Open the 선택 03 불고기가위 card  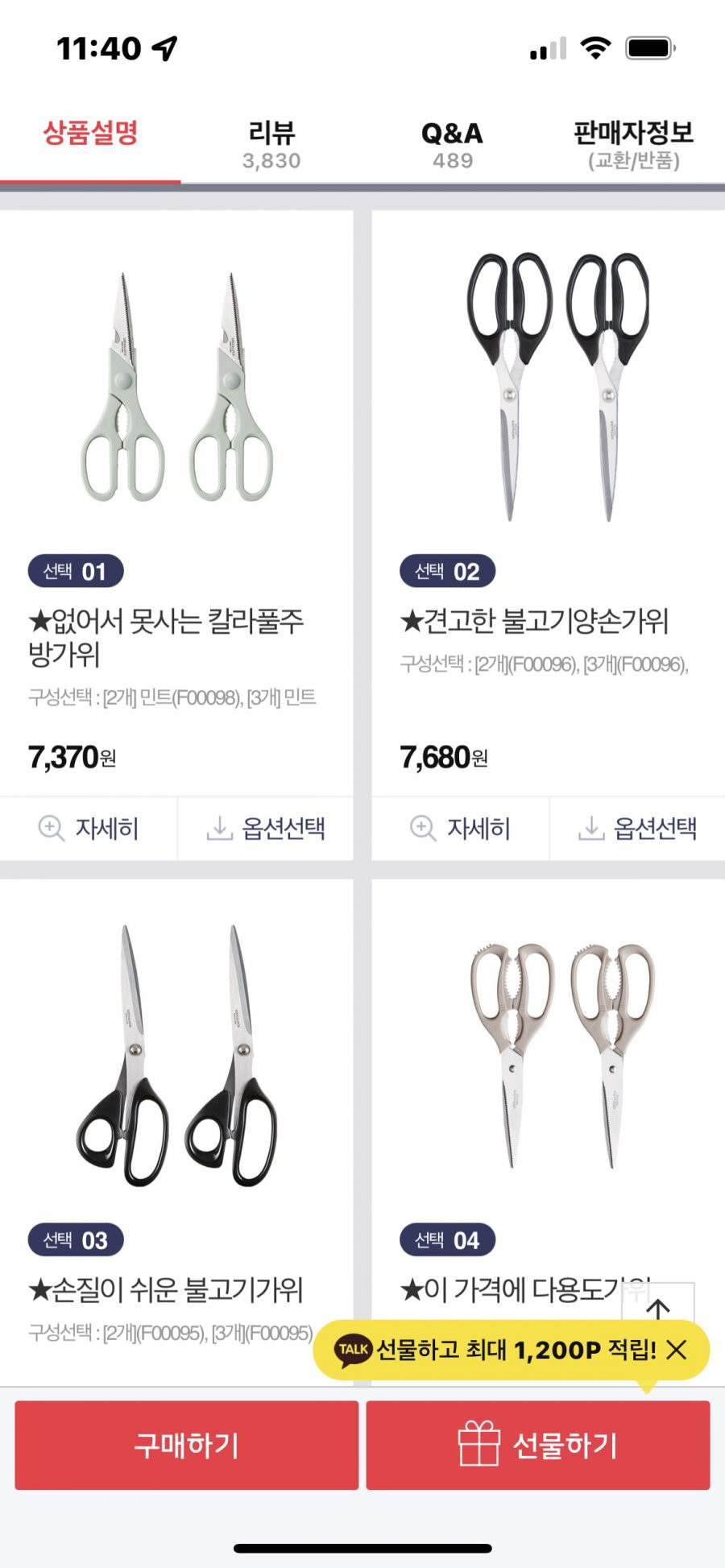[176, 1127]
